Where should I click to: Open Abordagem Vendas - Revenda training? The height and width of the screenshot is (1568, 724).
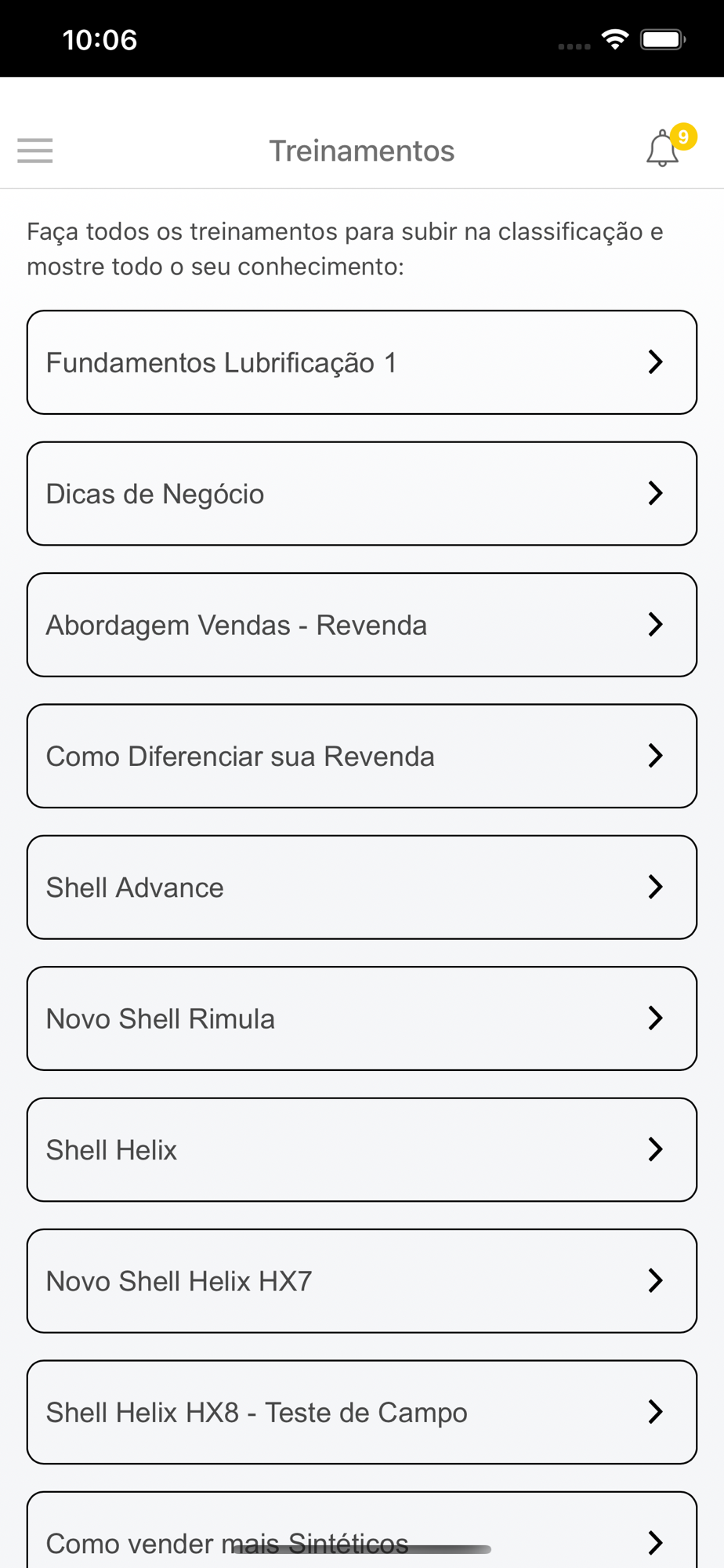(362, 625)
